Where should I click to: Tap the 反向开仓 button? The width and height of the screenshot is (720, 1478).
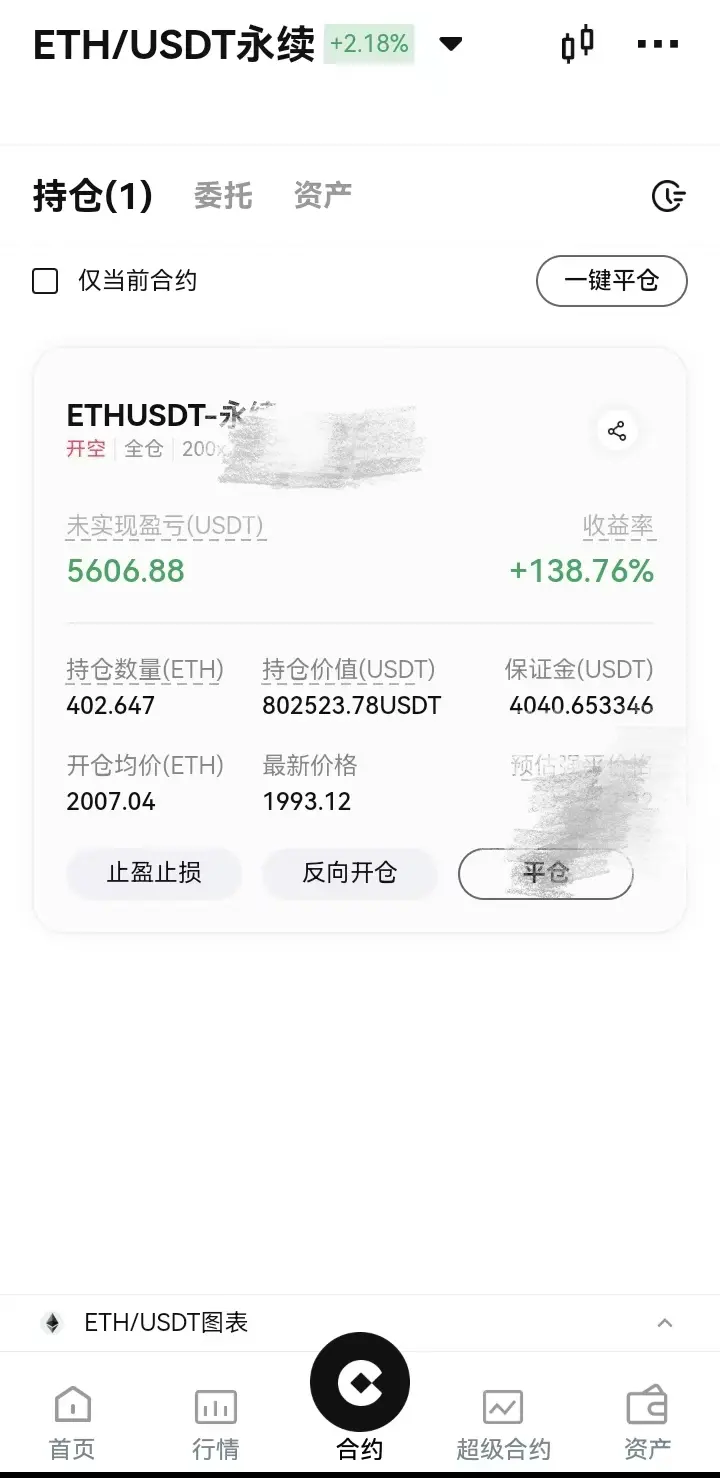tap(350, 873)
